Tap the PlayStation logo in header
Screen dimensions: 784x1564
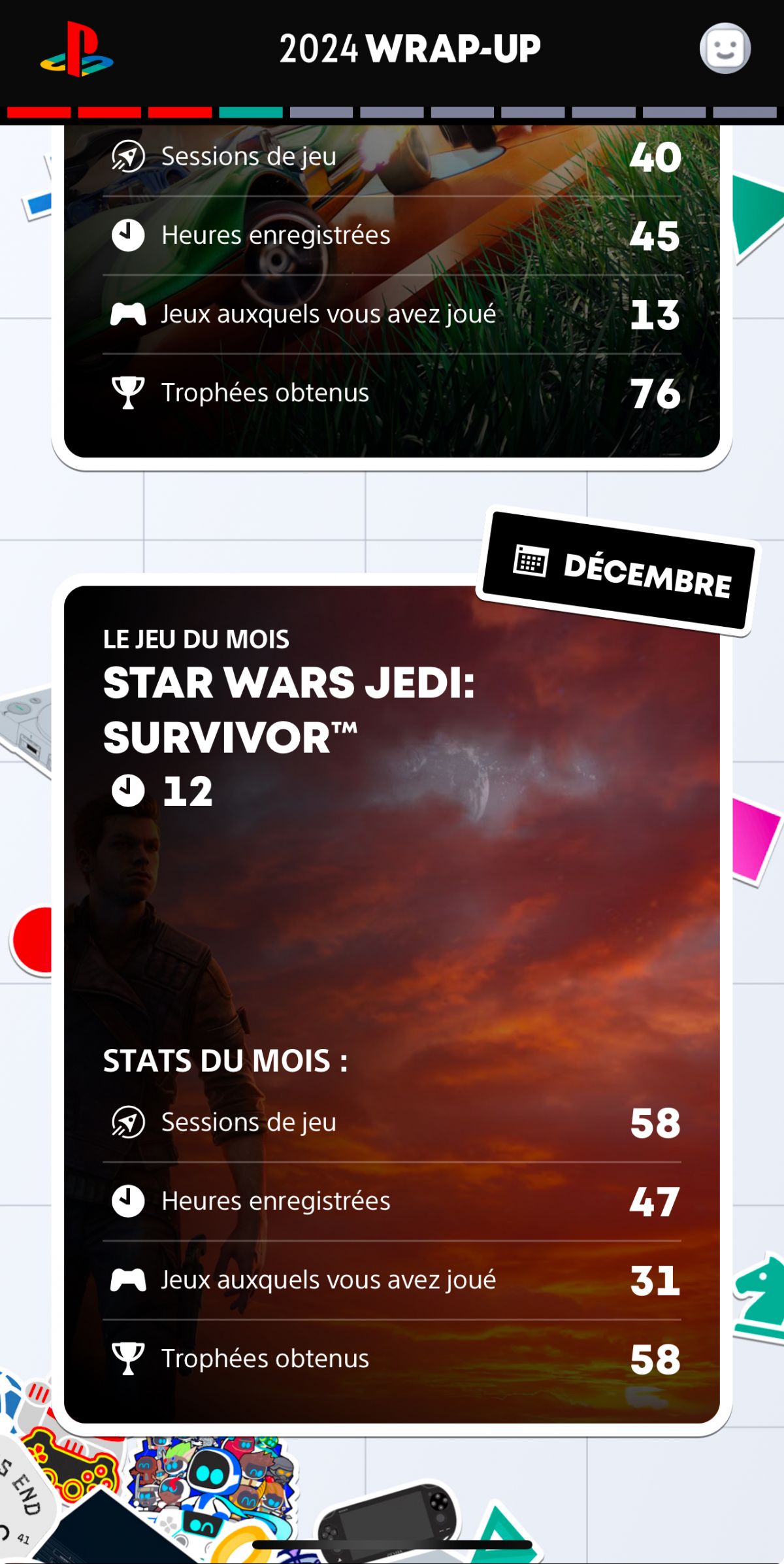[x=76, y=50]
